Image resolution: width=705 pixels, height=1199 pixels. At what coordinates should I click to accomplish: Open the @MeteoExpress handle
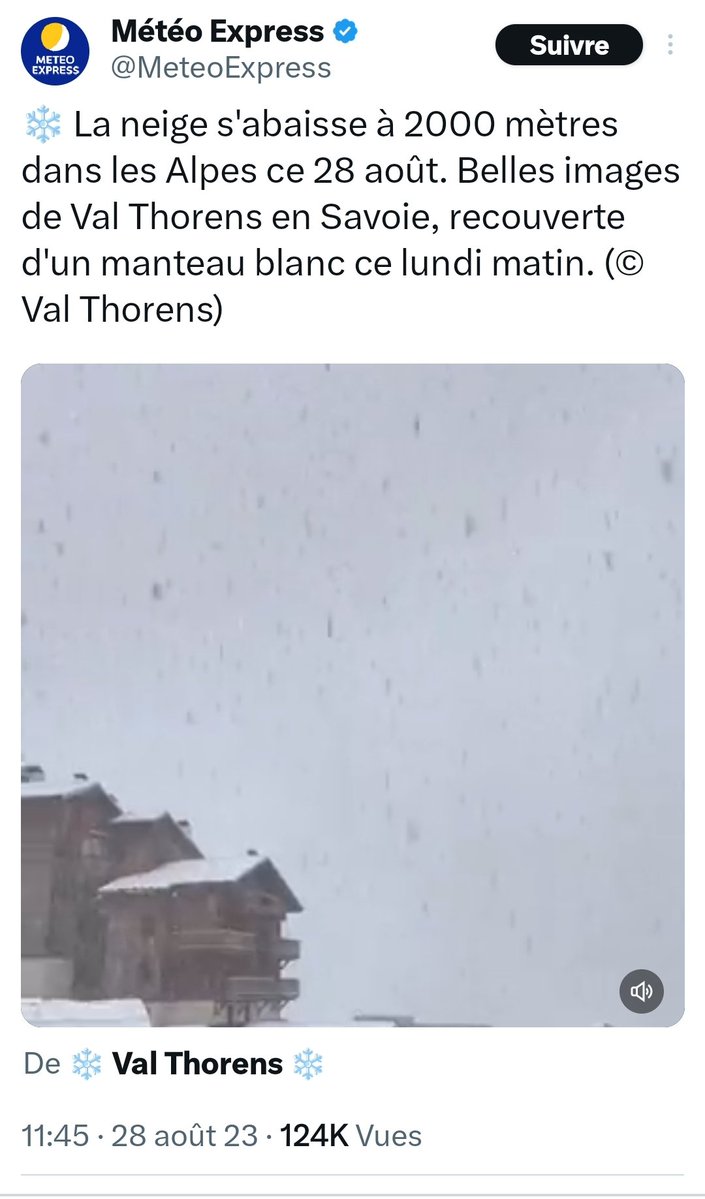pyautogui.click(x=221, y=68)
